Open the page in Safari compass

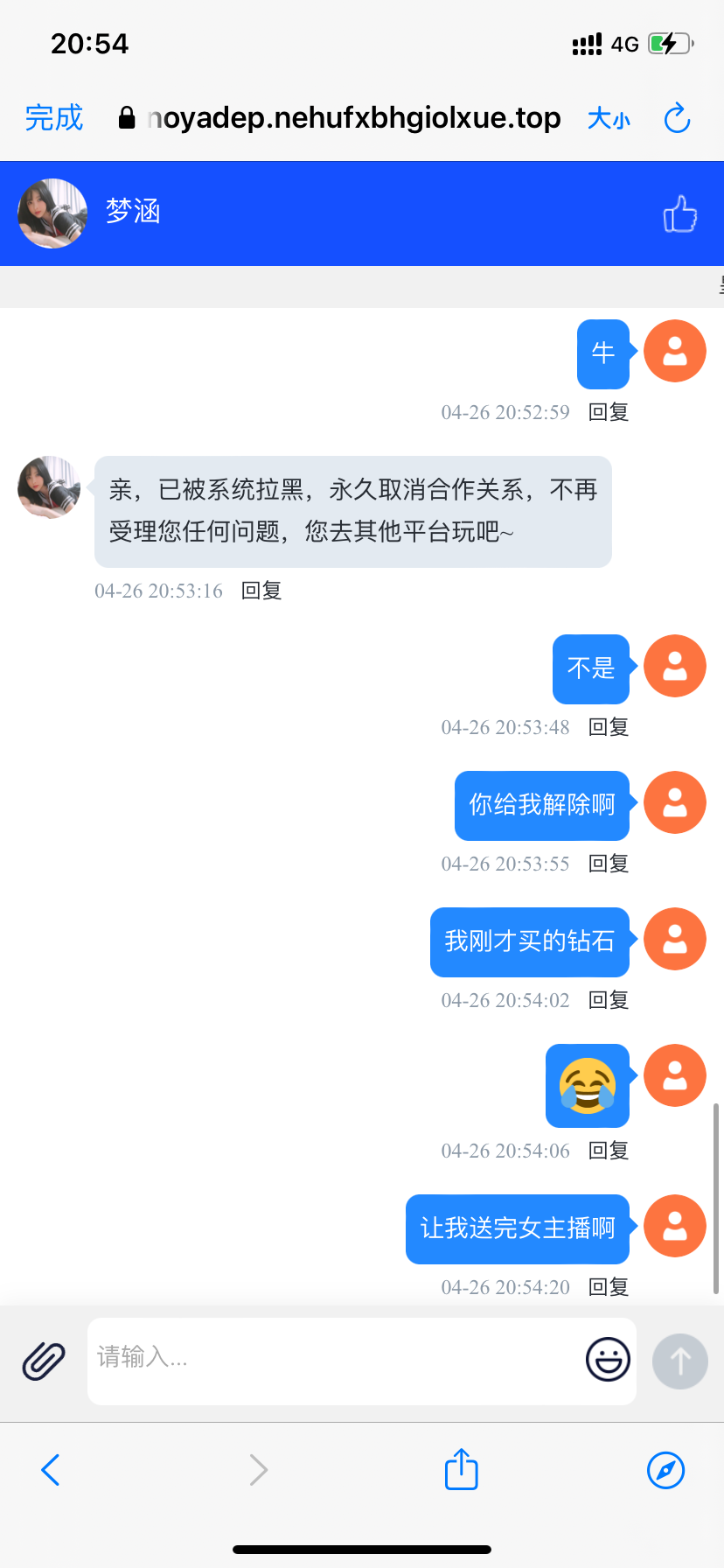[665, 1470]
